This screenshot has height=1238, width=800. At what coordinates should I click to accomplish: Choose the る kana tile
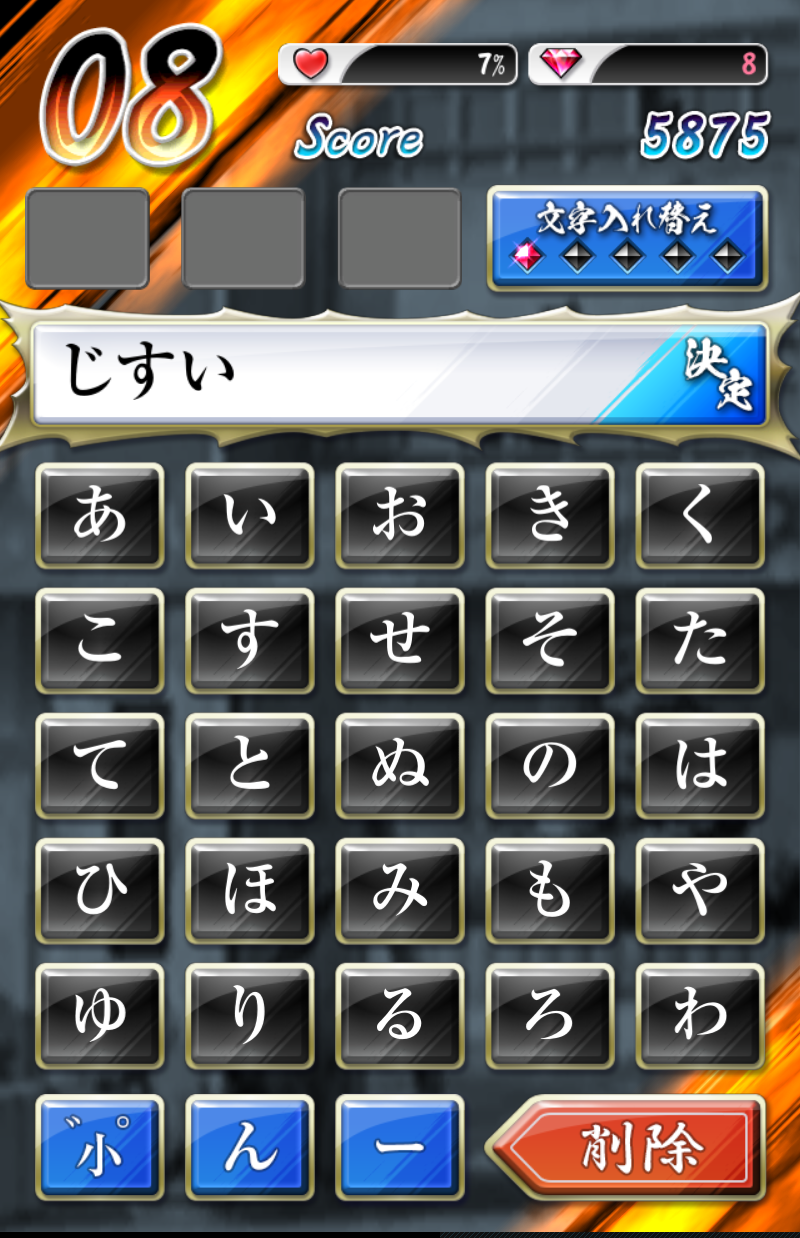[x=400, y=1015]
